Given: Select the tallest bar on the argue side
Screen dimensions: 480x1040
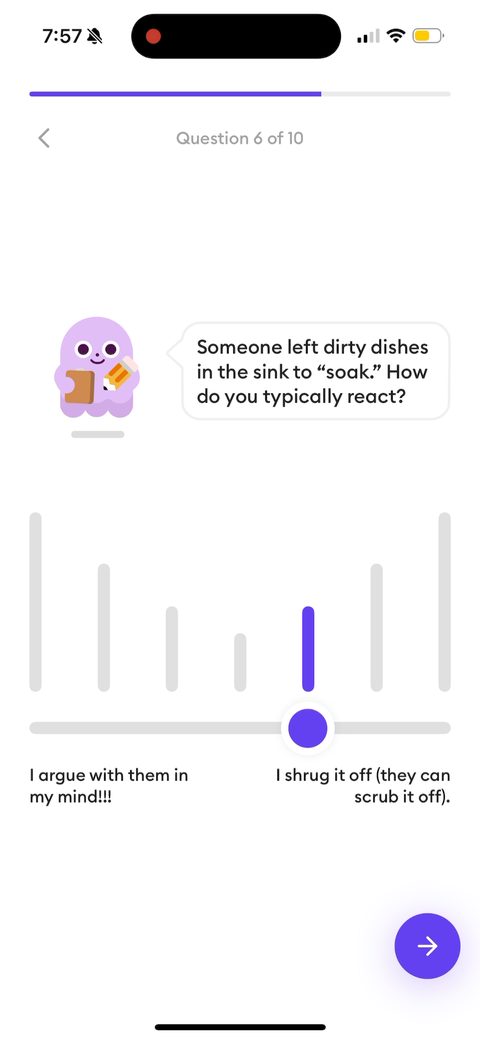Looking at the screenshot, I should tap(36, 602).
